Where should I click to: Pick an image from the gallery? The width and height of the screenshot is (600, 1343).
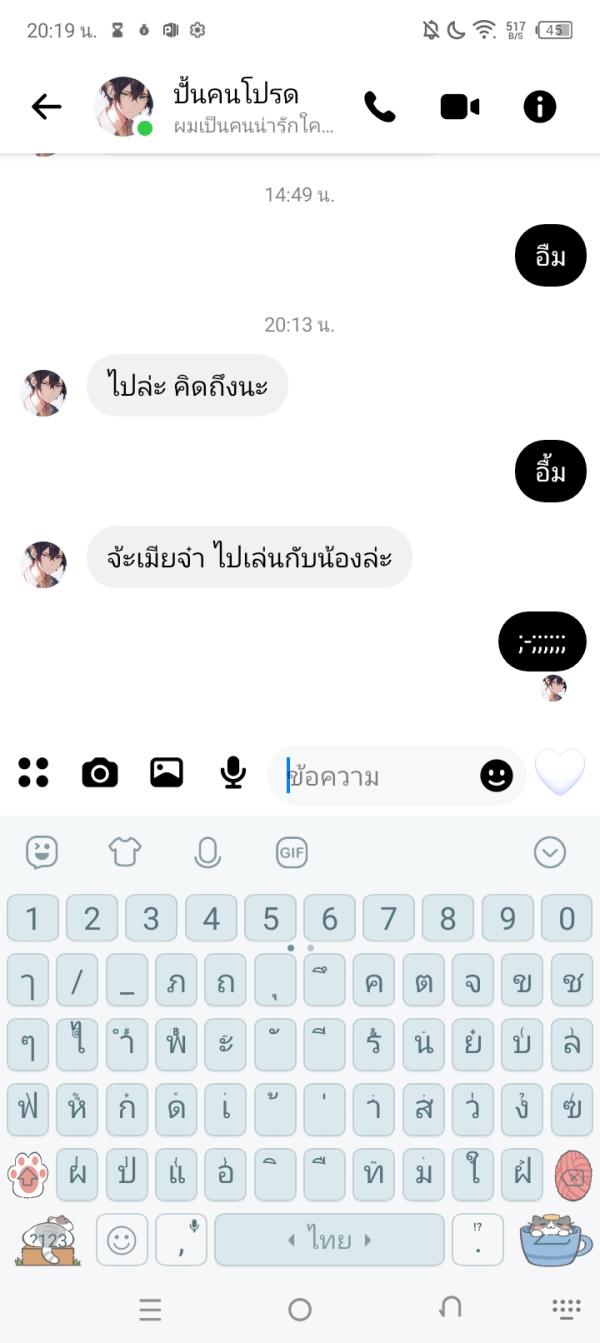166,773
